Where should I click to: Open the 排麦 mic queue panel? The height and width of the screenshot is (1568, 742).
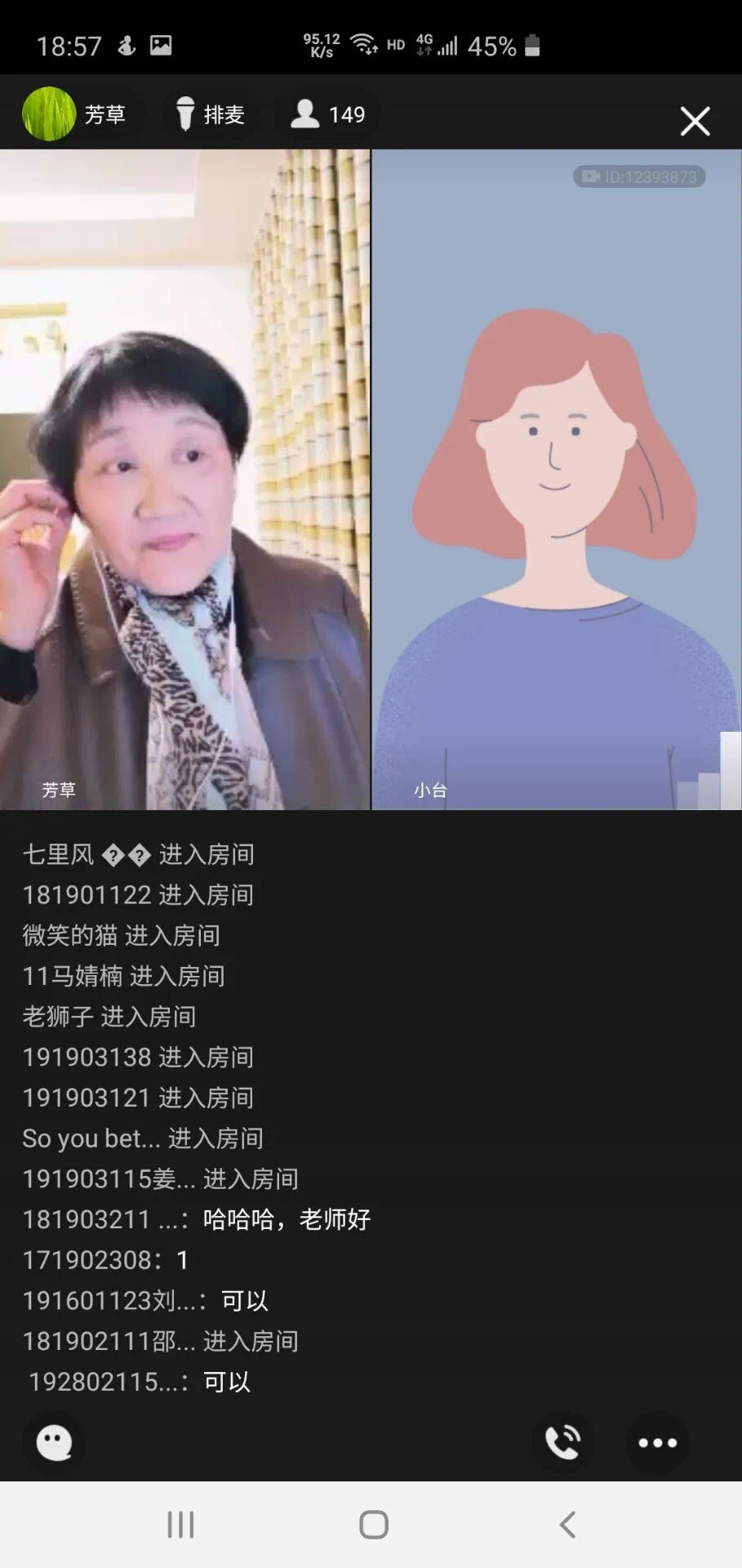tap(211, 114)
